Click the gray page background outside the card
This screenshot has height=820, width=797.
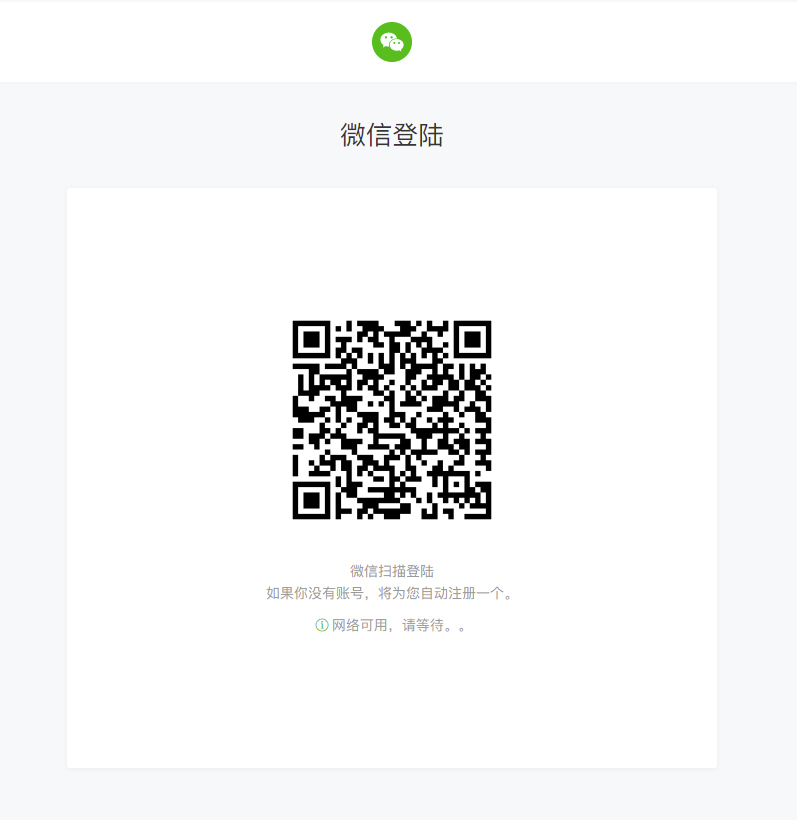30,400
